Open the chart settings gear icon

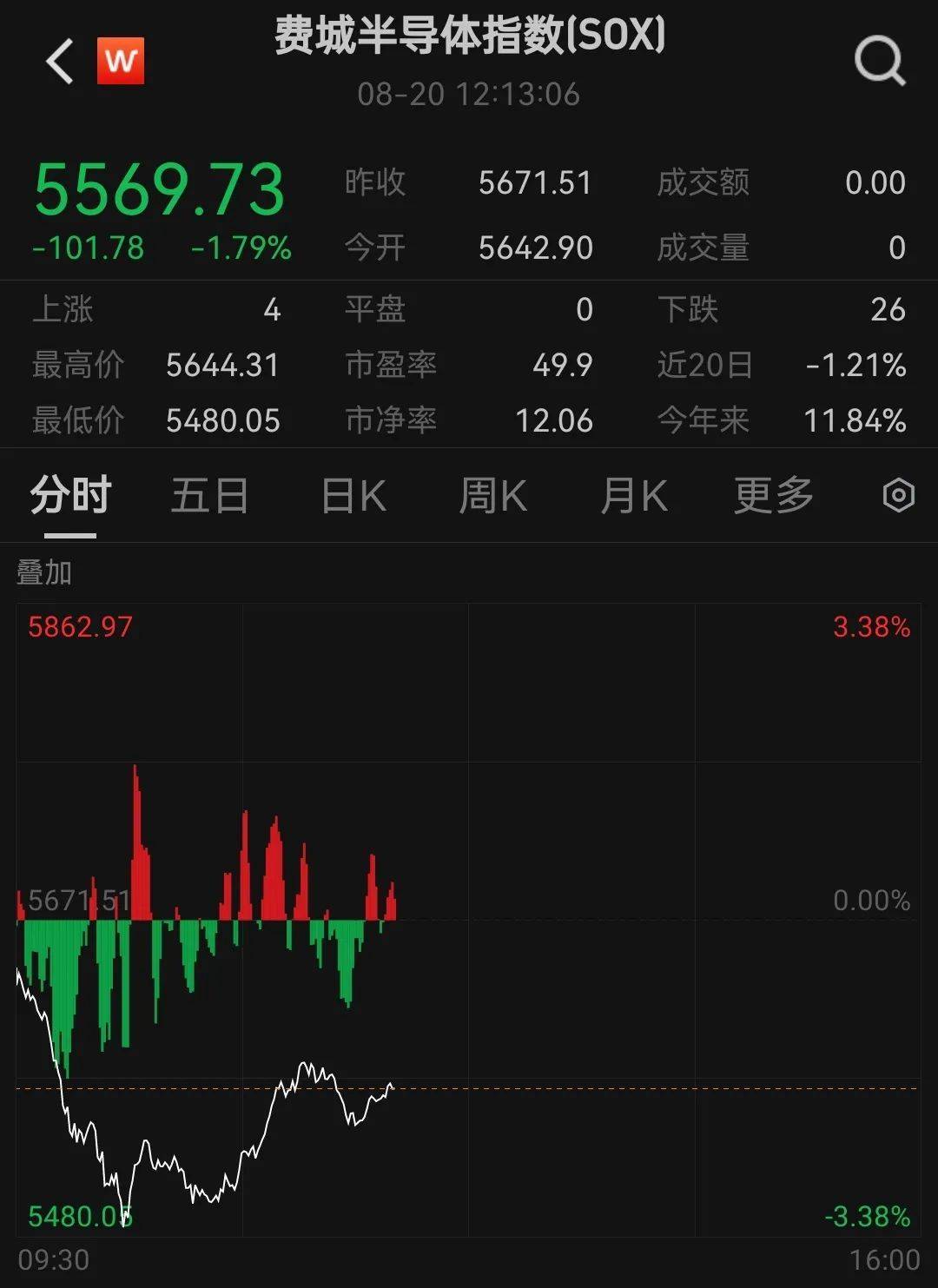[x=901, y=493]
